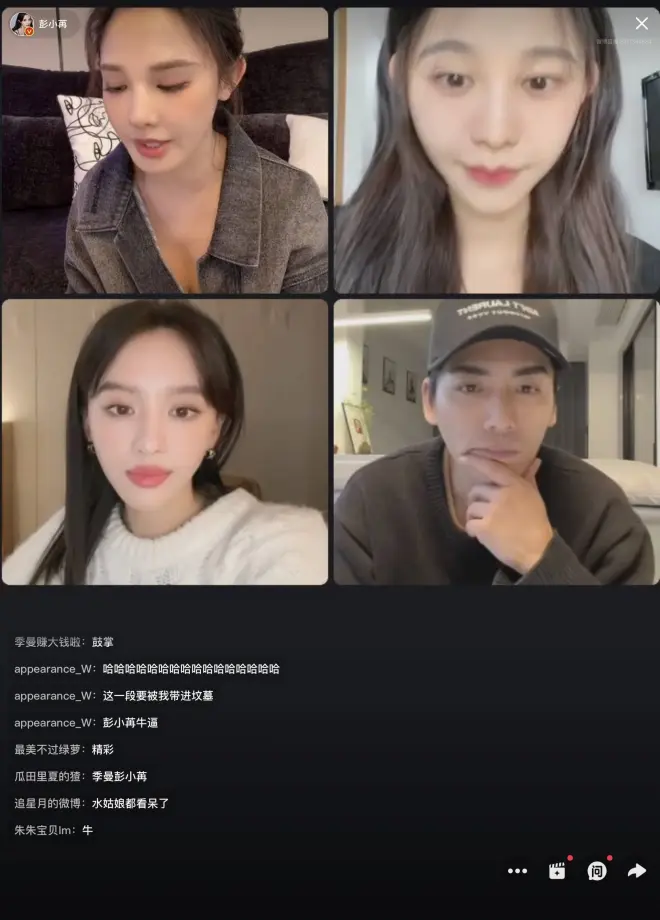Open the 问 question bubble icon
The height and width of the screenshot is (920, 660).
click(x=597, y=871)
